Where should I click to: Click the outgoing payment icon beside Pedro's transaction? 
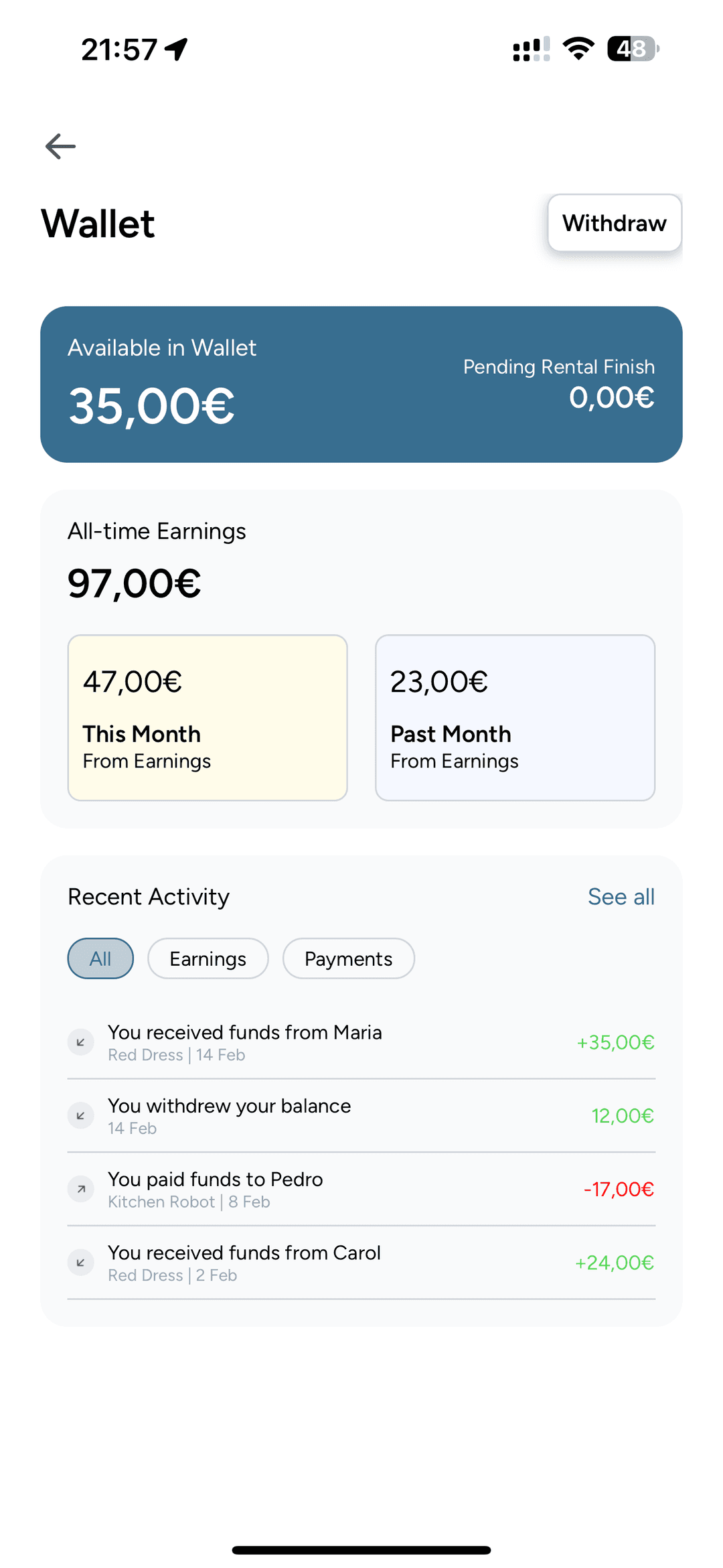pyautogui.click(x=80, y=1189)
